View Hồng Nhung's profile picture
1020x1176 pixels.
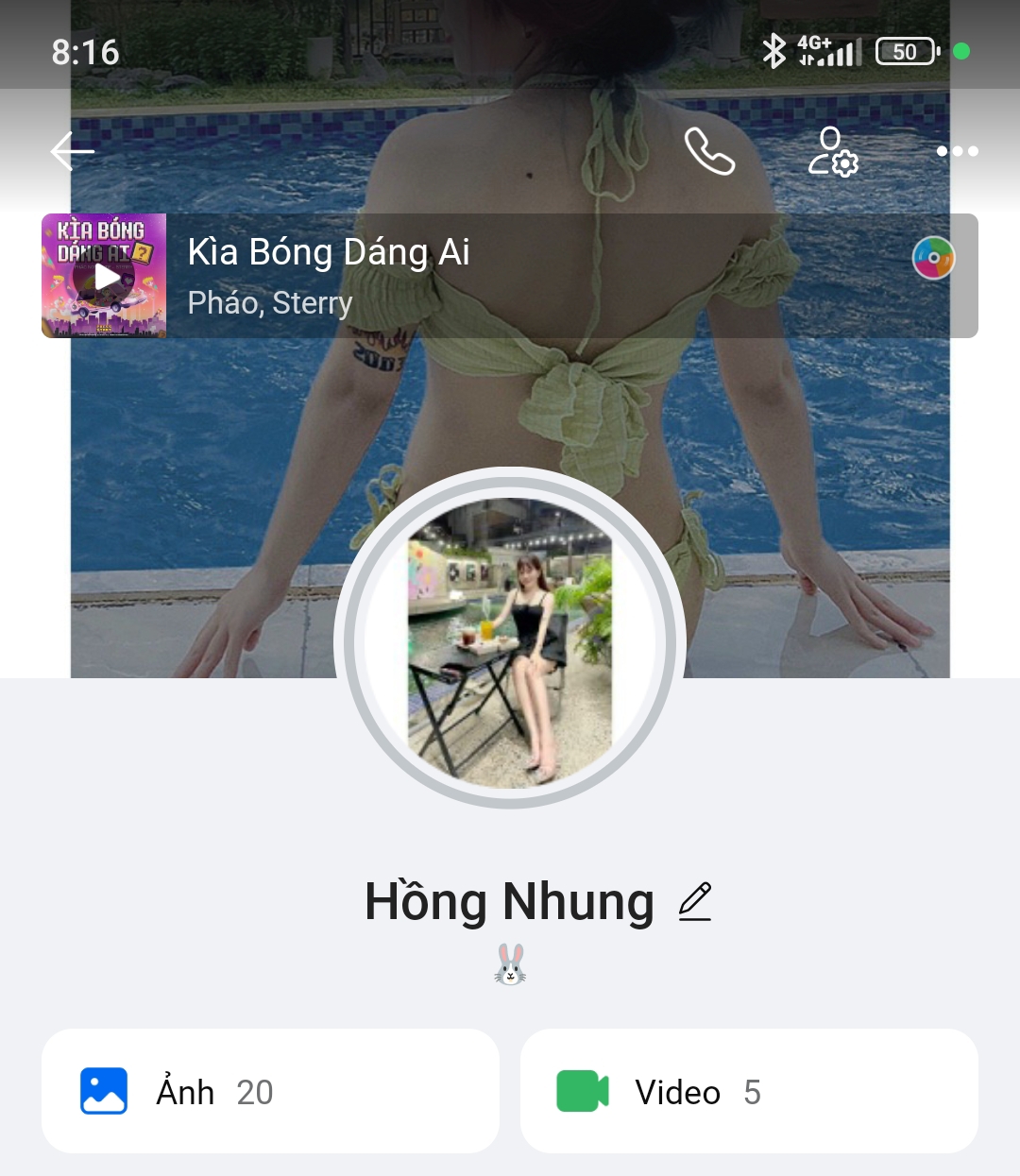510,640
